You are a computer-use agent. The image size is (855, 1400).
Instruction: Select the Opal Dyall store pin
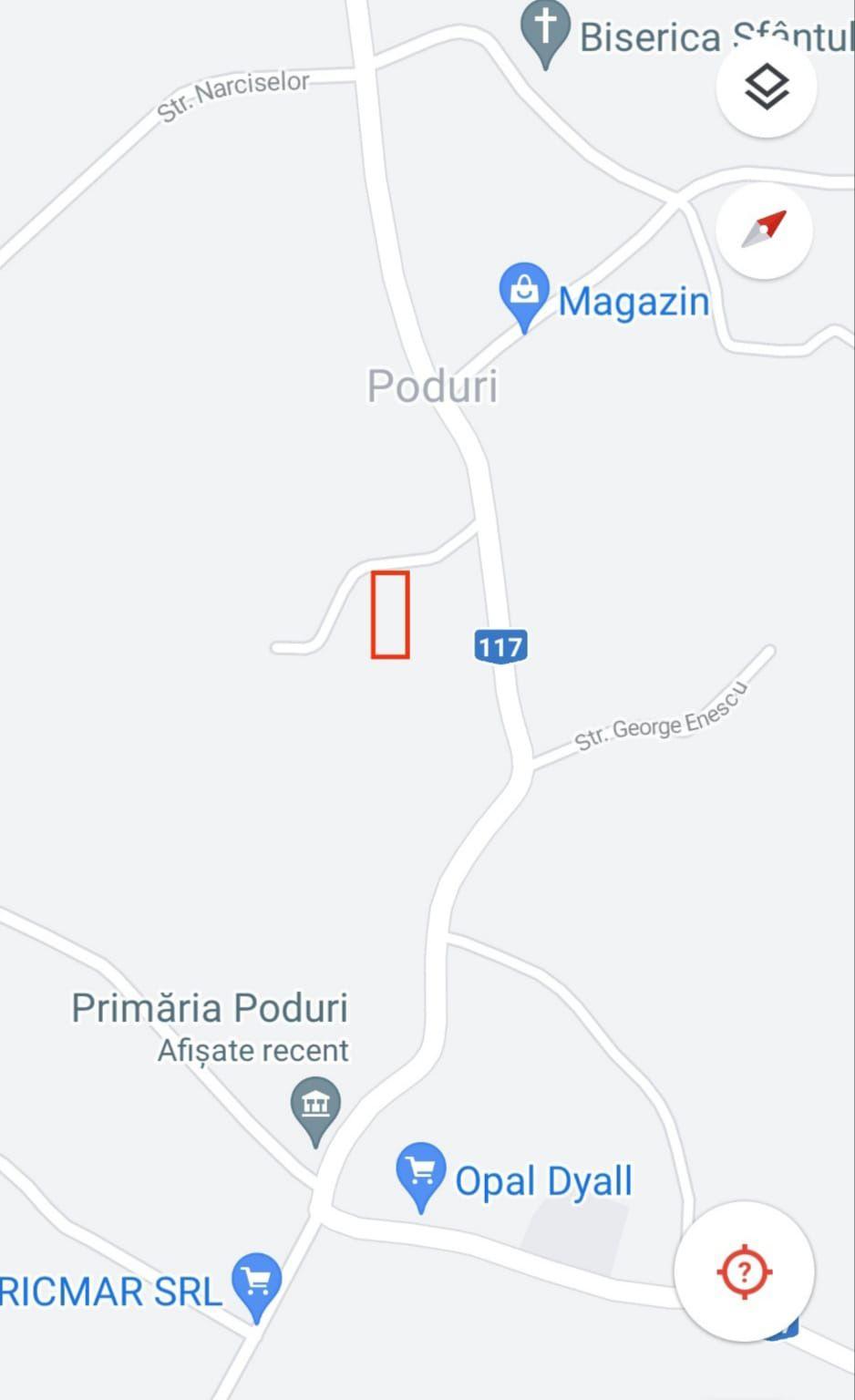[x=420, y=1171]
